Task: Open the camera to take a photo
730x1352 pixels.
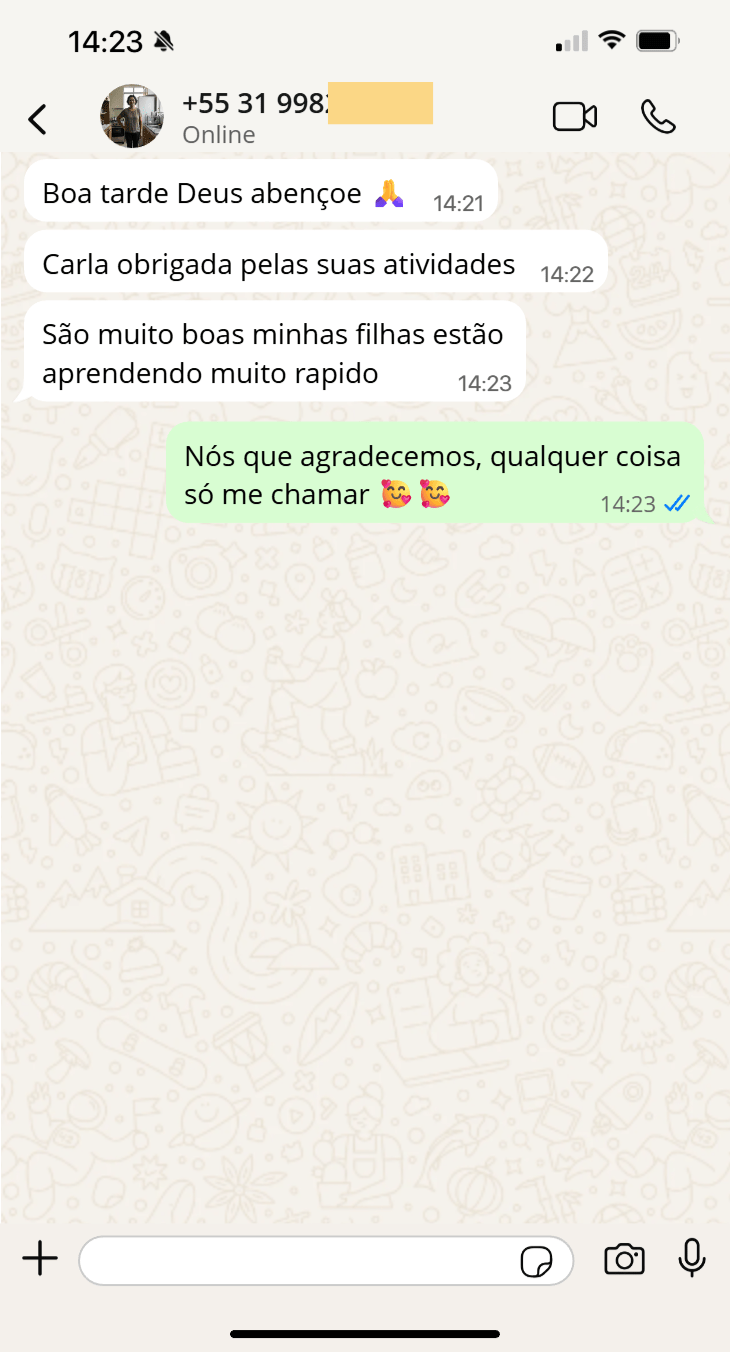Action: tap(624, 1260)
